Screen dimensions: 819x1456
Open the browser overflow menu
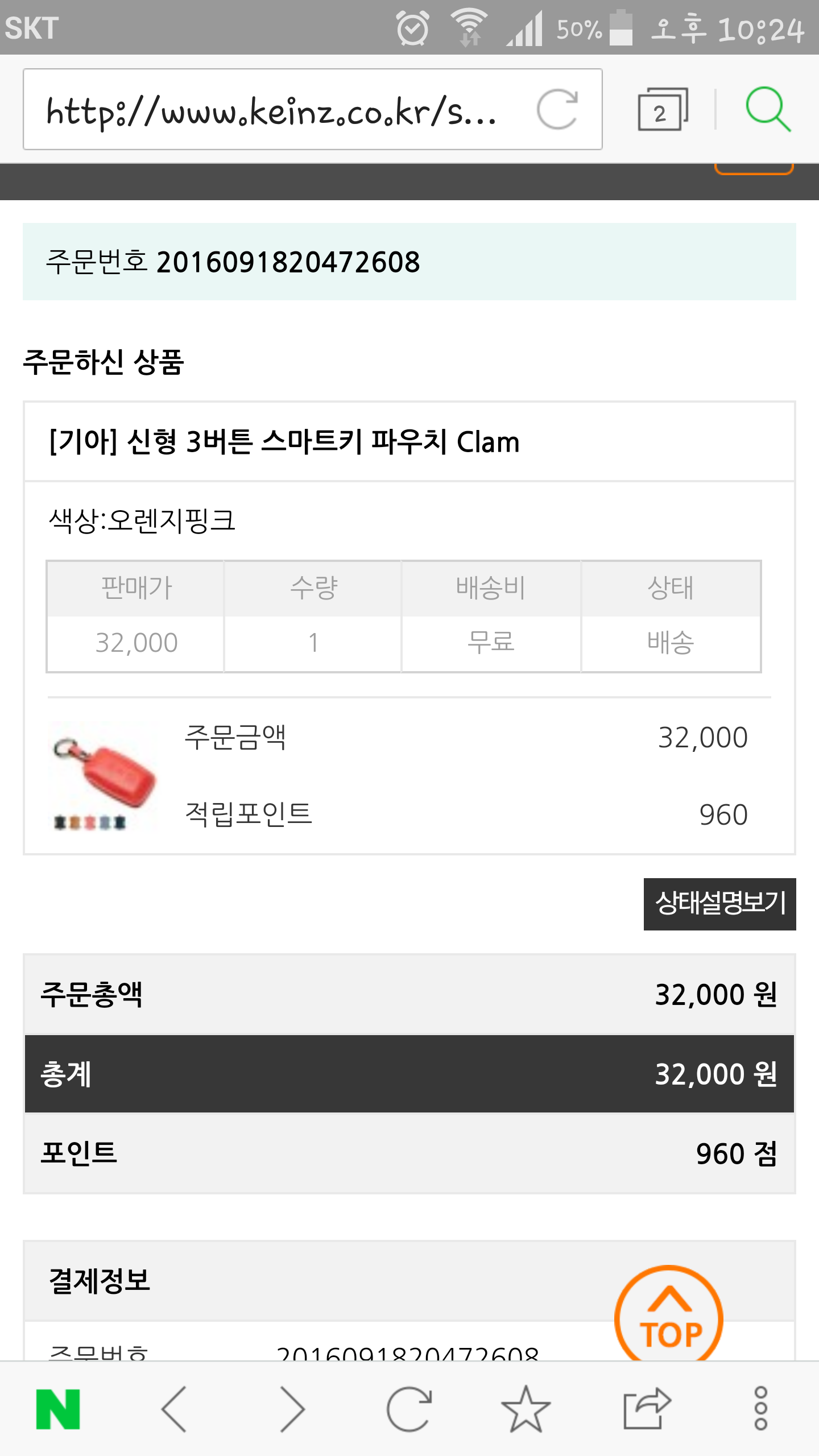click(x=761, y=1409)
